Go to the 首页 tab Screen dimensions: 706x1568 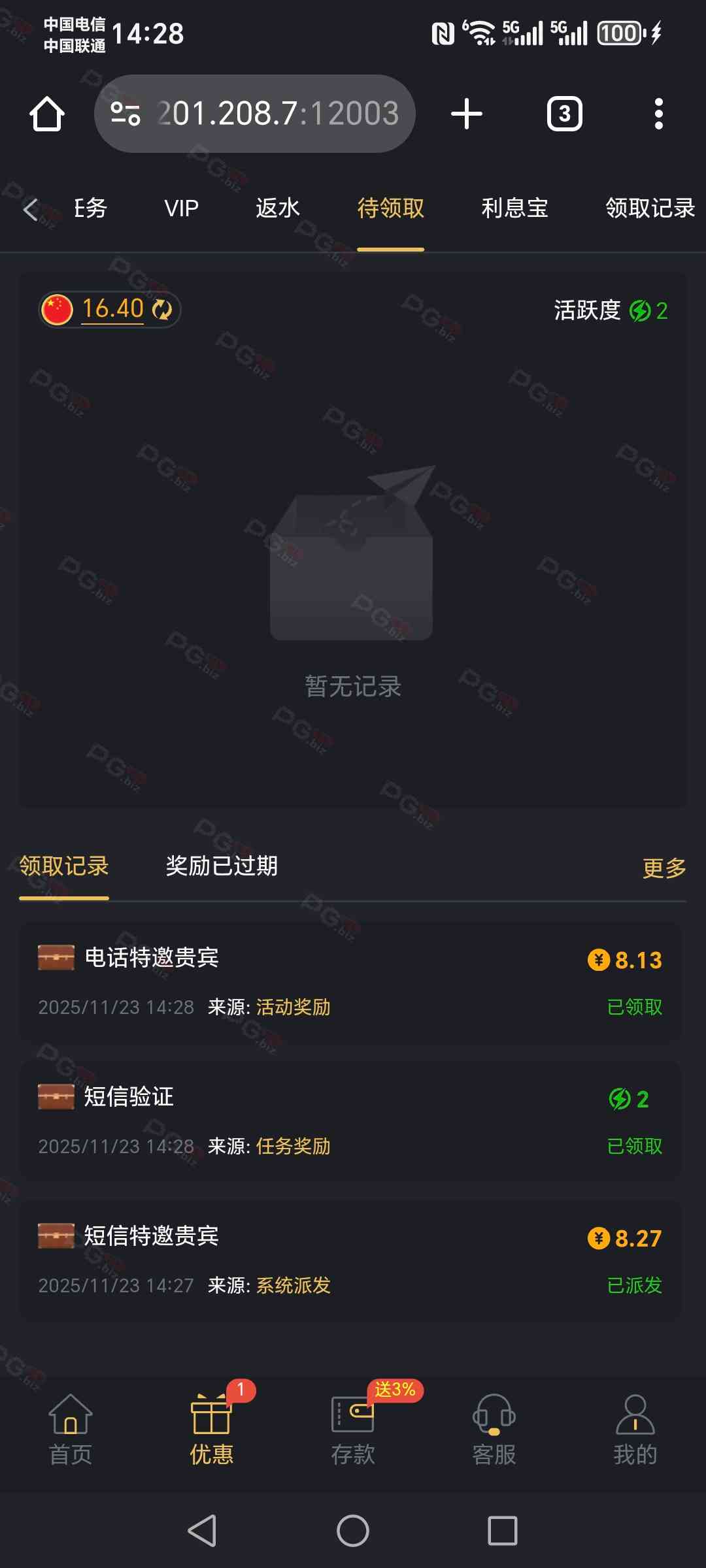[71, 1431]
